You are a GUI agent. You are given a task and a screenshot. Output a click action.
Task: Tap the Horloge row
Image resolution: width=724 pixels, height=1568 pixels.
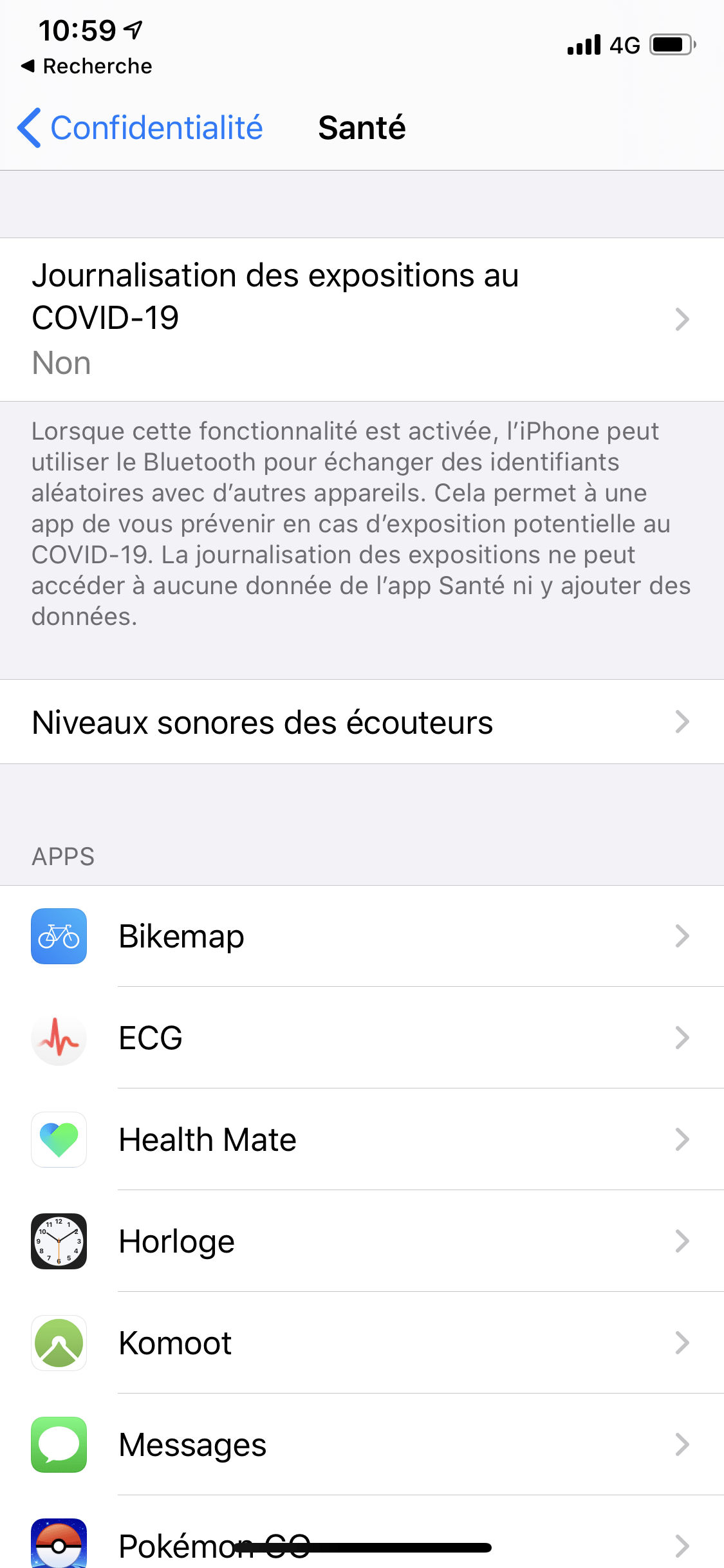pyautogui.click(x=362, y=1241)
